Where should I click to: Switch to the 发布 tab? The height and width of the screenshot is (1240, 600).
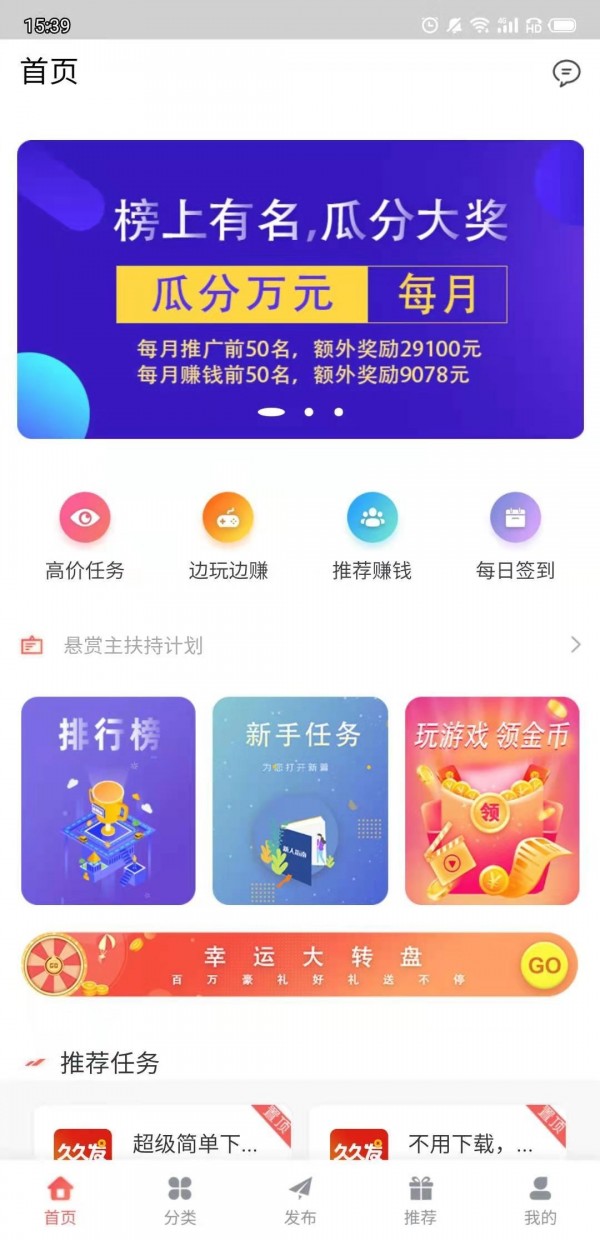(300, 1200)
